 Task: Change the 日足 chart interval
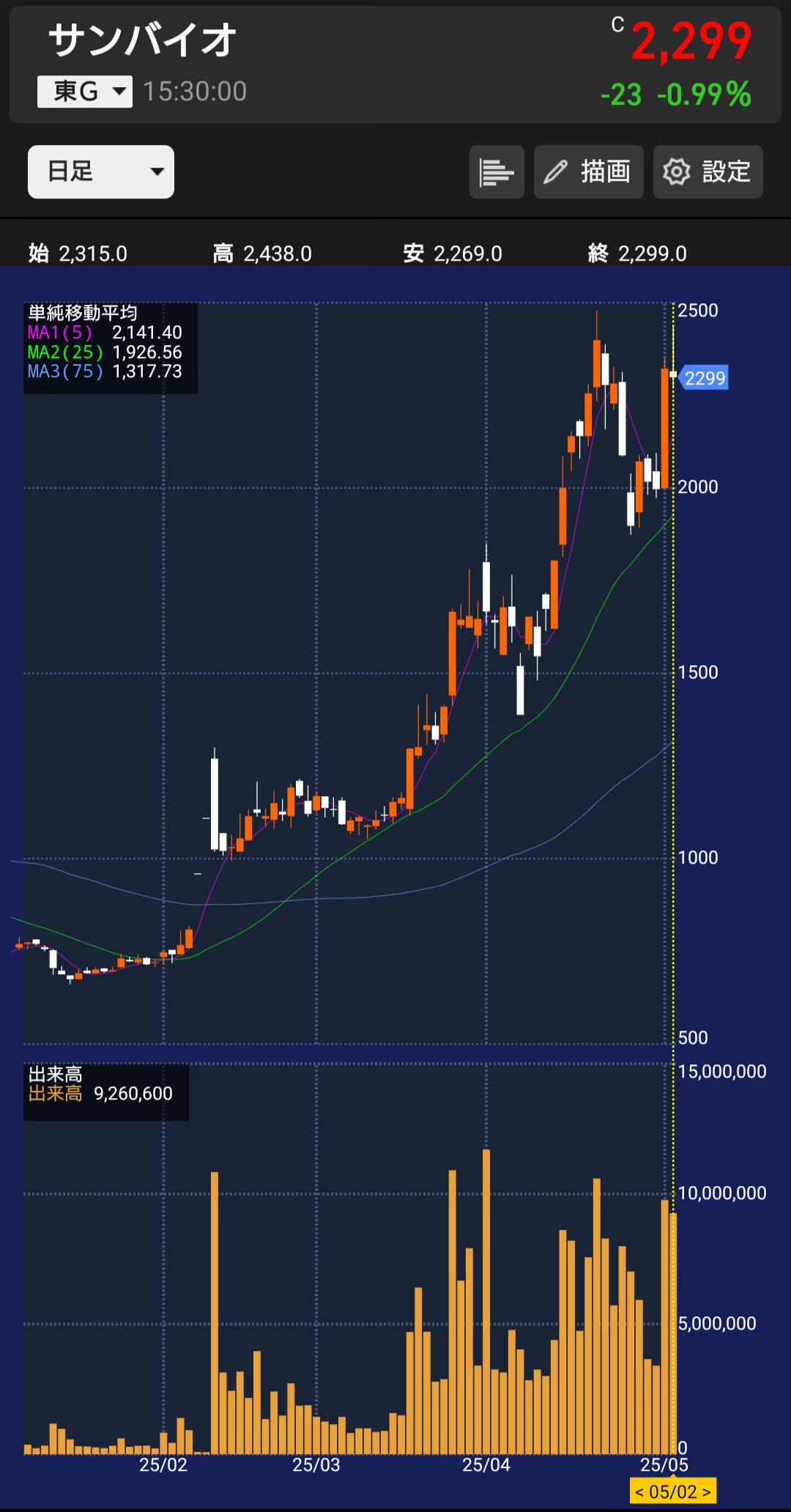tap(101, 171)
